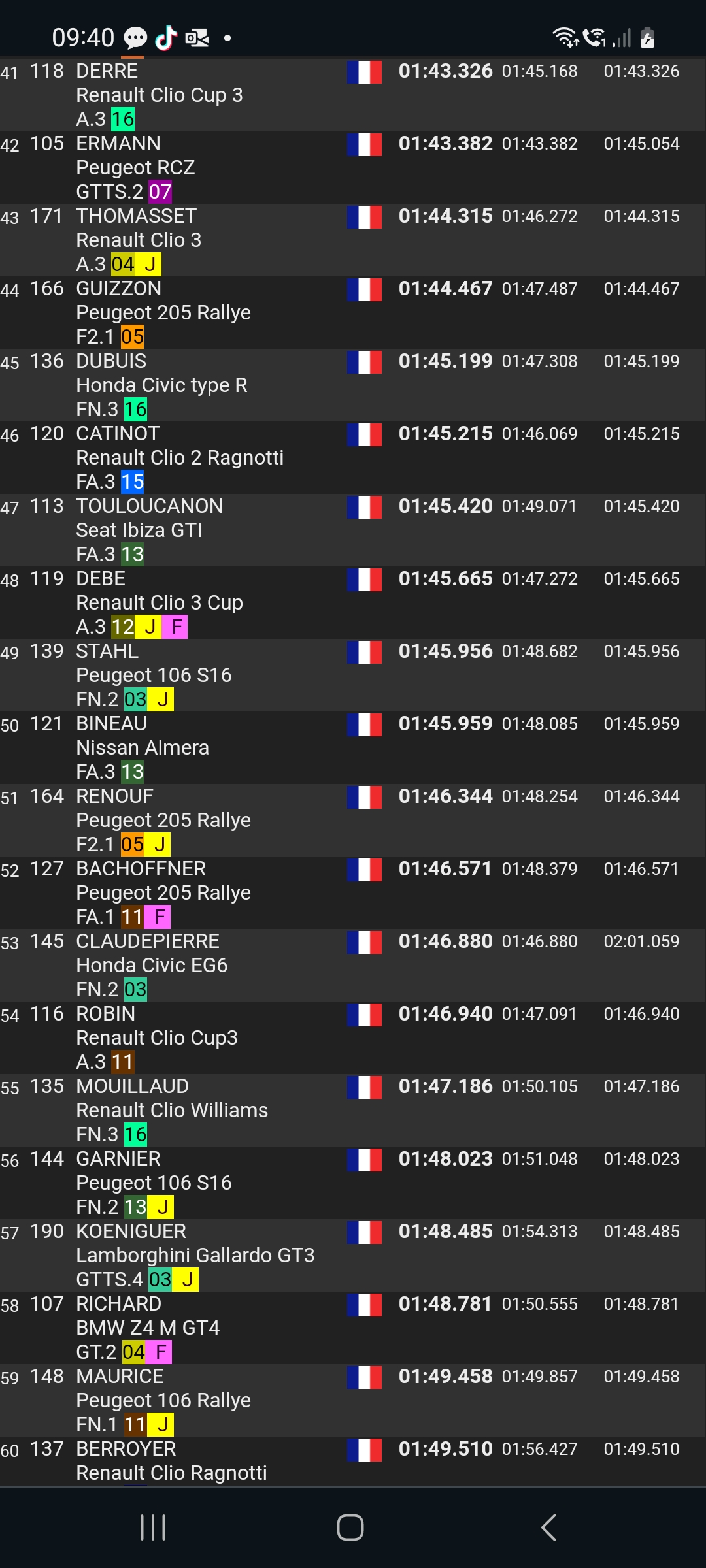The width and height of the screenshot is (706, 1568).
Task: Select STAHL's Peugeot 106 S16 entry
Action: (x=353, y=675)
